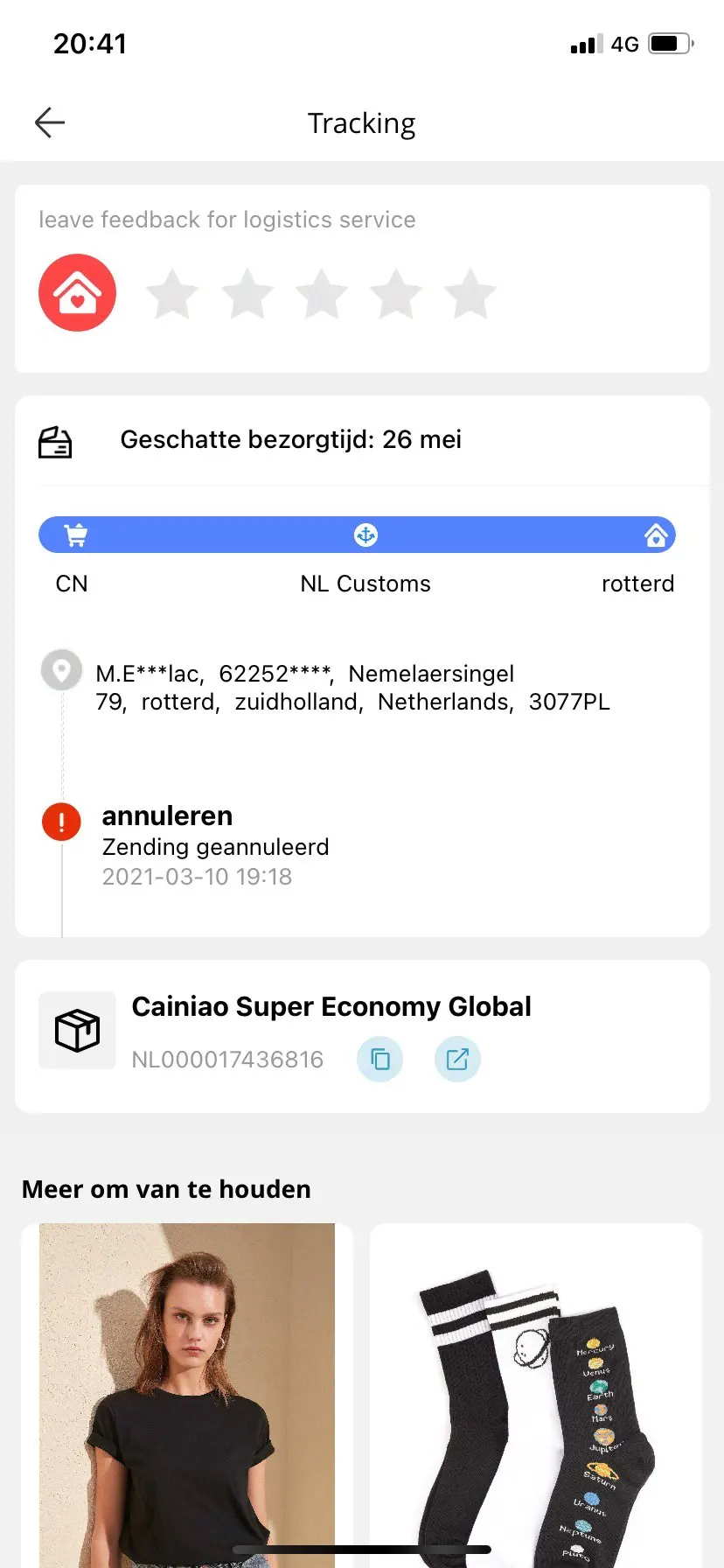
Task: Go back from the Tracking screen
Action: [x=50, y=122]
